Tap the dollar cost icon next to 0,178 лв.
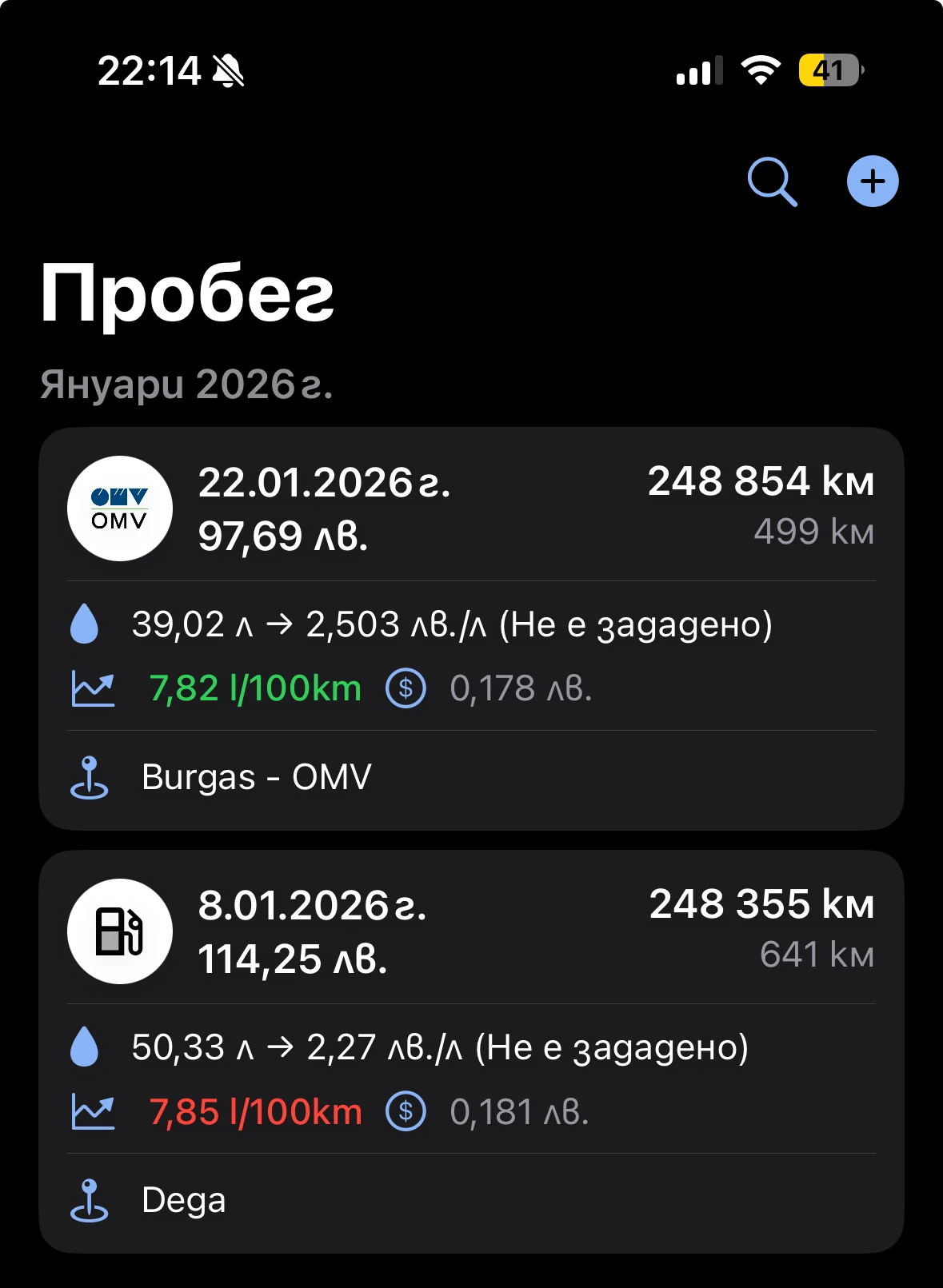The image size is (943, 1288). pos(405,688)
